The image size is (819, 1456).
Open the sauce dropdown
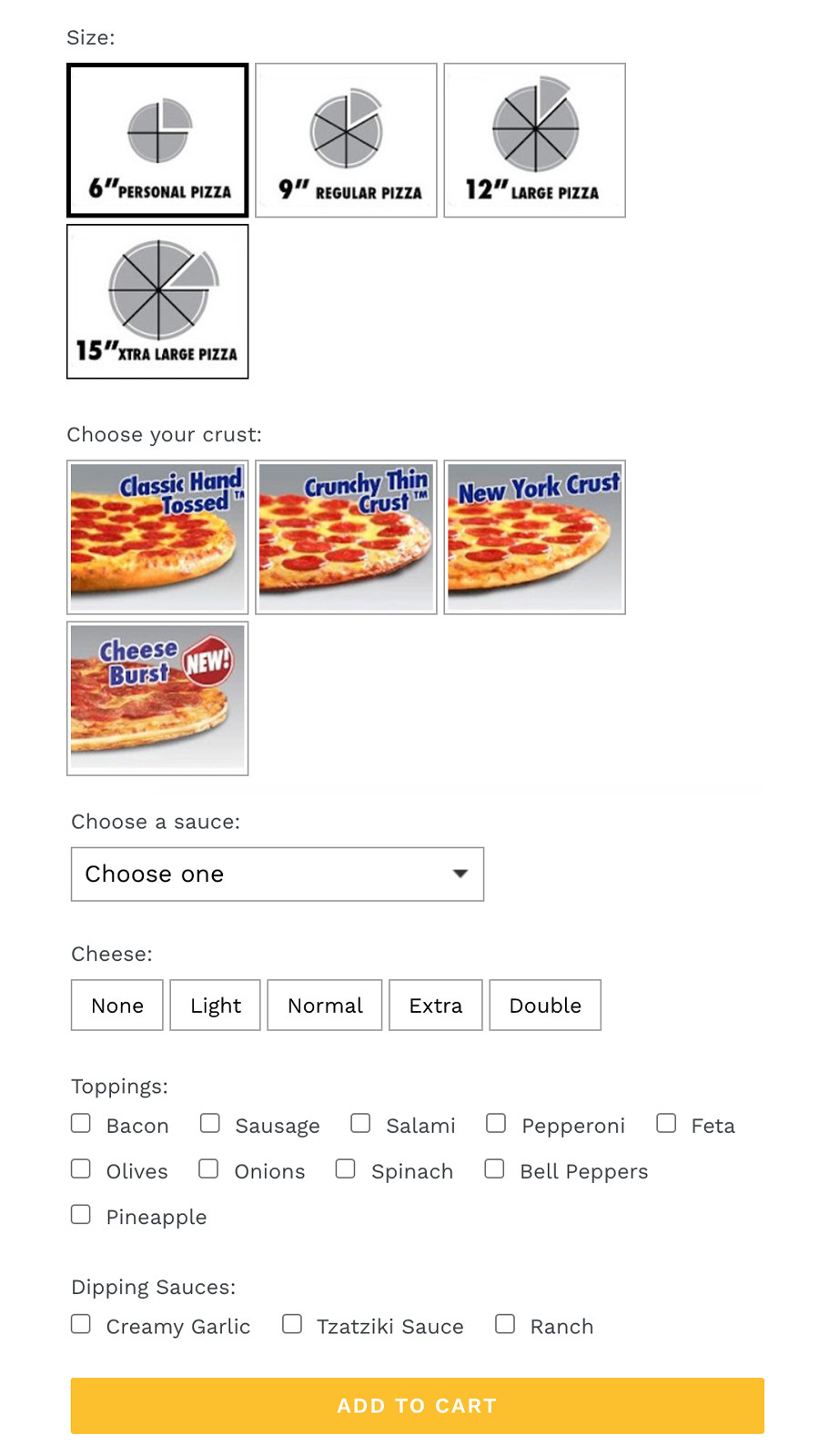277,875
